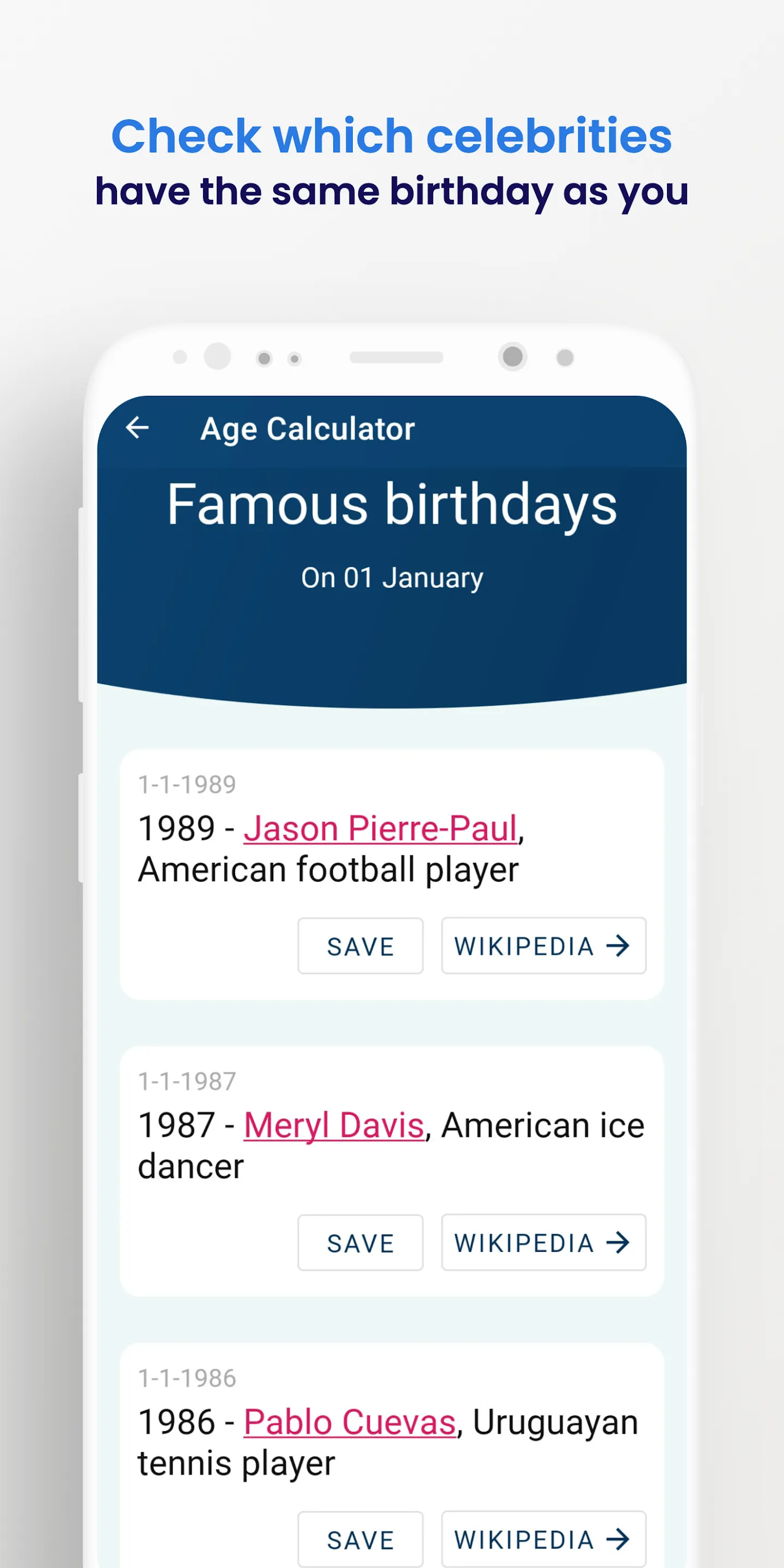Click the Age Calculator title
This screenshot has width=784, height=1568.
308,428
